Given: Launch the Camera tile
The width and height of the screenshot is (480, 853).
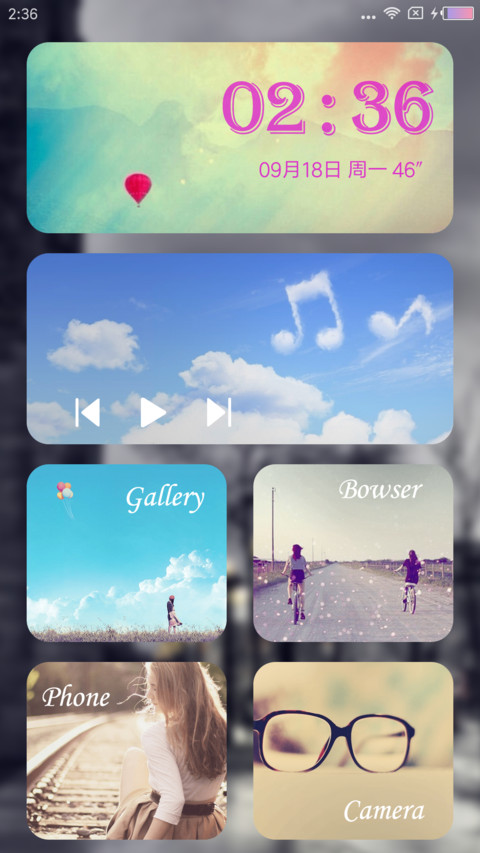Looking at the screenshot, I should [x=353, y=751].
